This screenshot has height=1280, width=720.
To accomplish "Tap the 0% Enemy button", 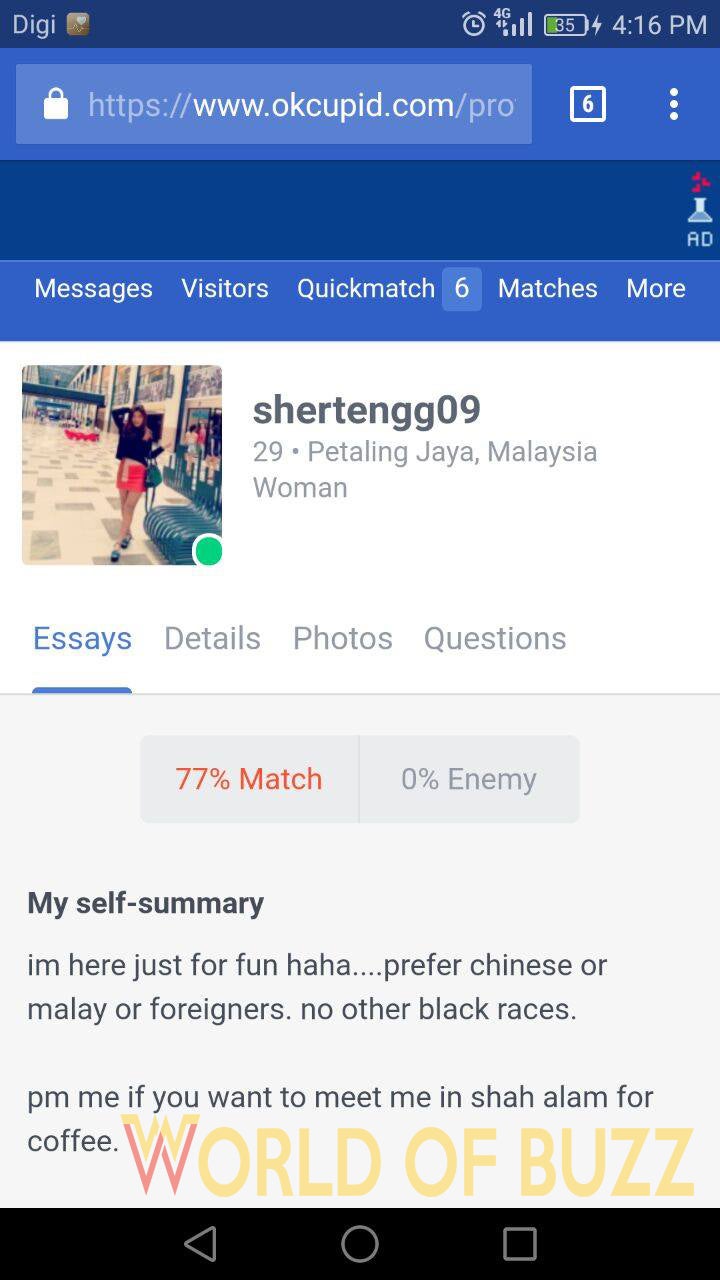I will [x=469, y=779].
